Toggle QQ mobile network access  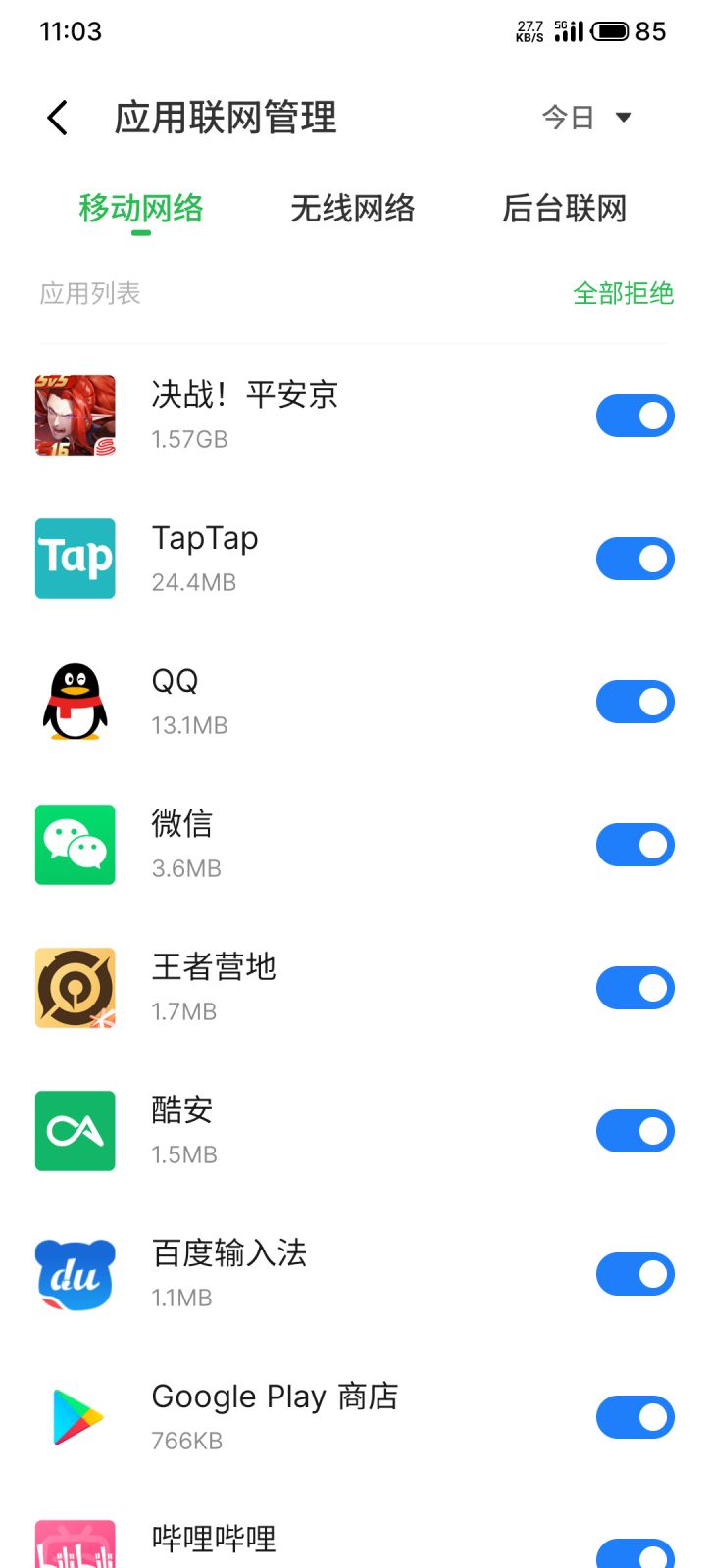[634, 702]
